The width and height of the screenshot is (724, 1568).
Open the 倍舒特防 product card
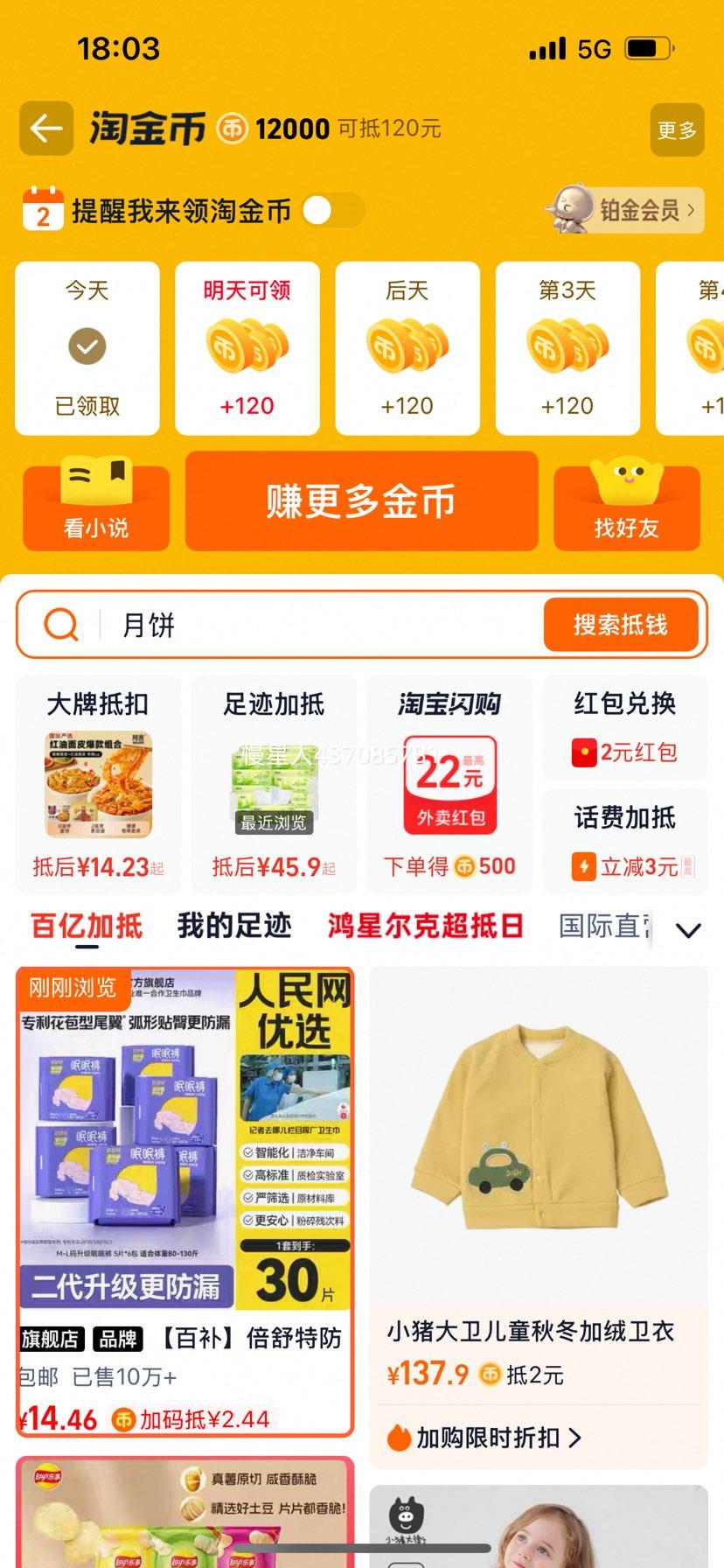(184, 1200)
